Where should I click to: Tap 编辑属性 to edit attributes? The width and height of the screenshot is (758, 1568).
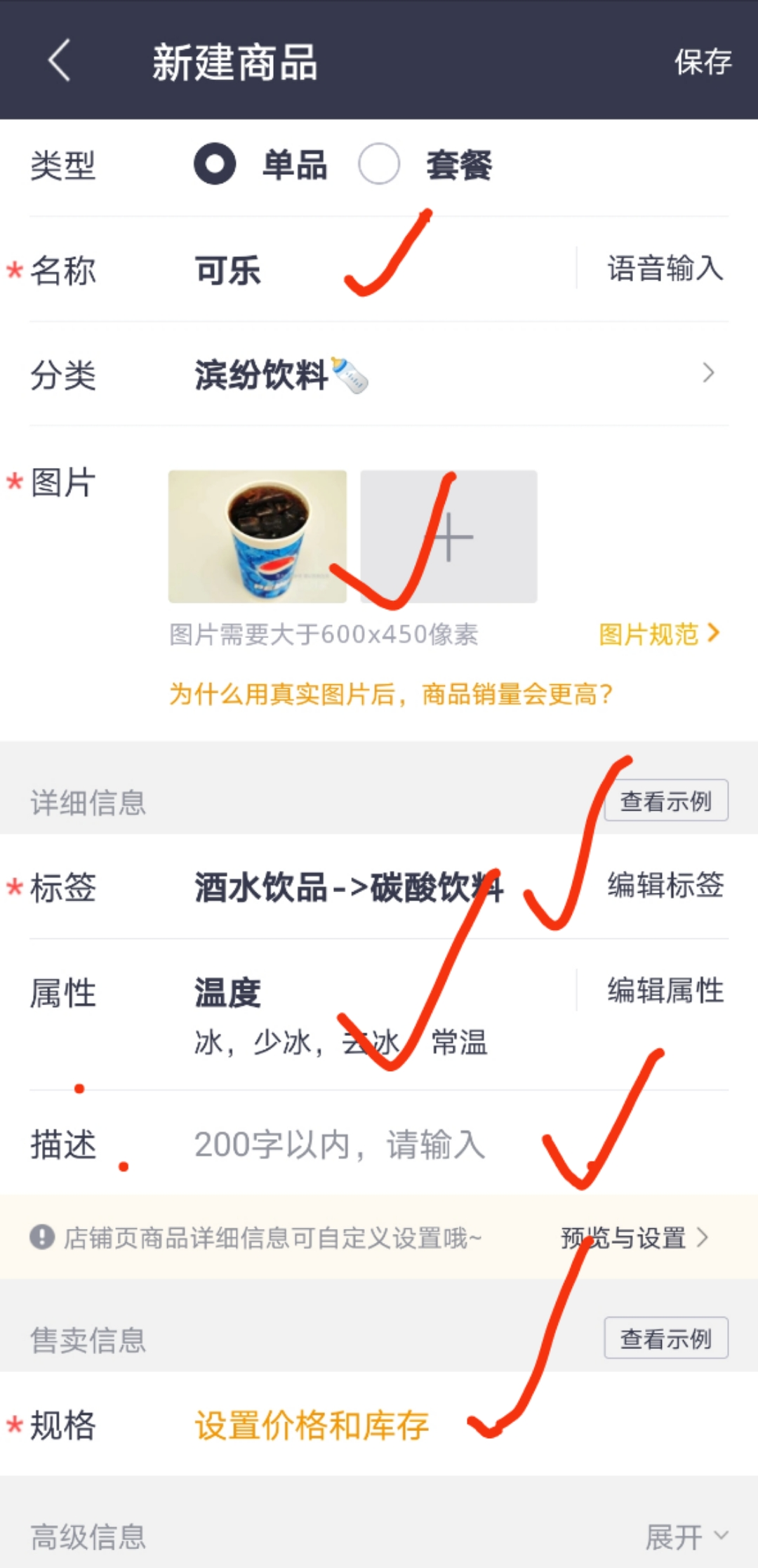(664, 991)
